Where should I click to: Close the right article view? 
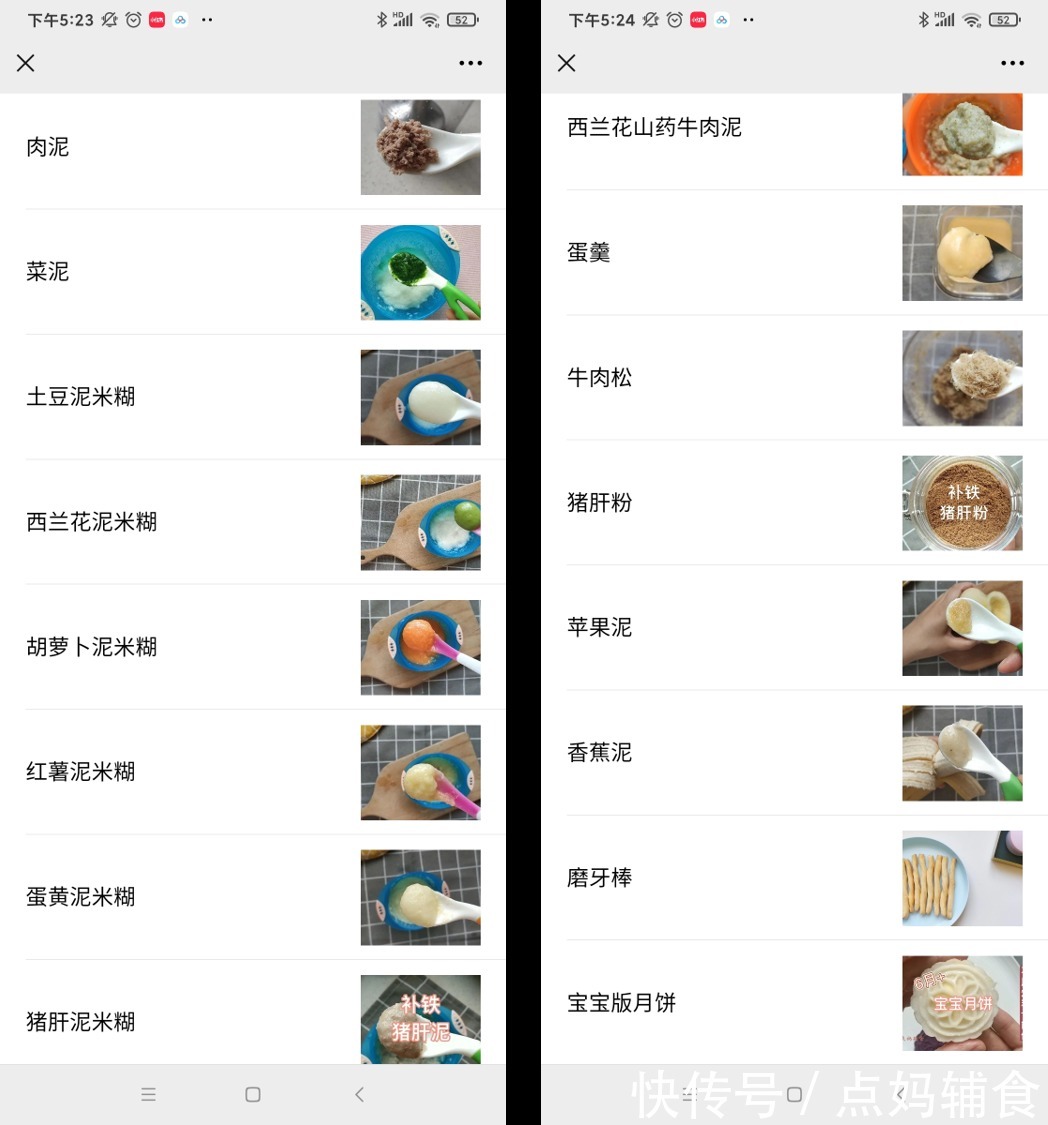point(566,63)
